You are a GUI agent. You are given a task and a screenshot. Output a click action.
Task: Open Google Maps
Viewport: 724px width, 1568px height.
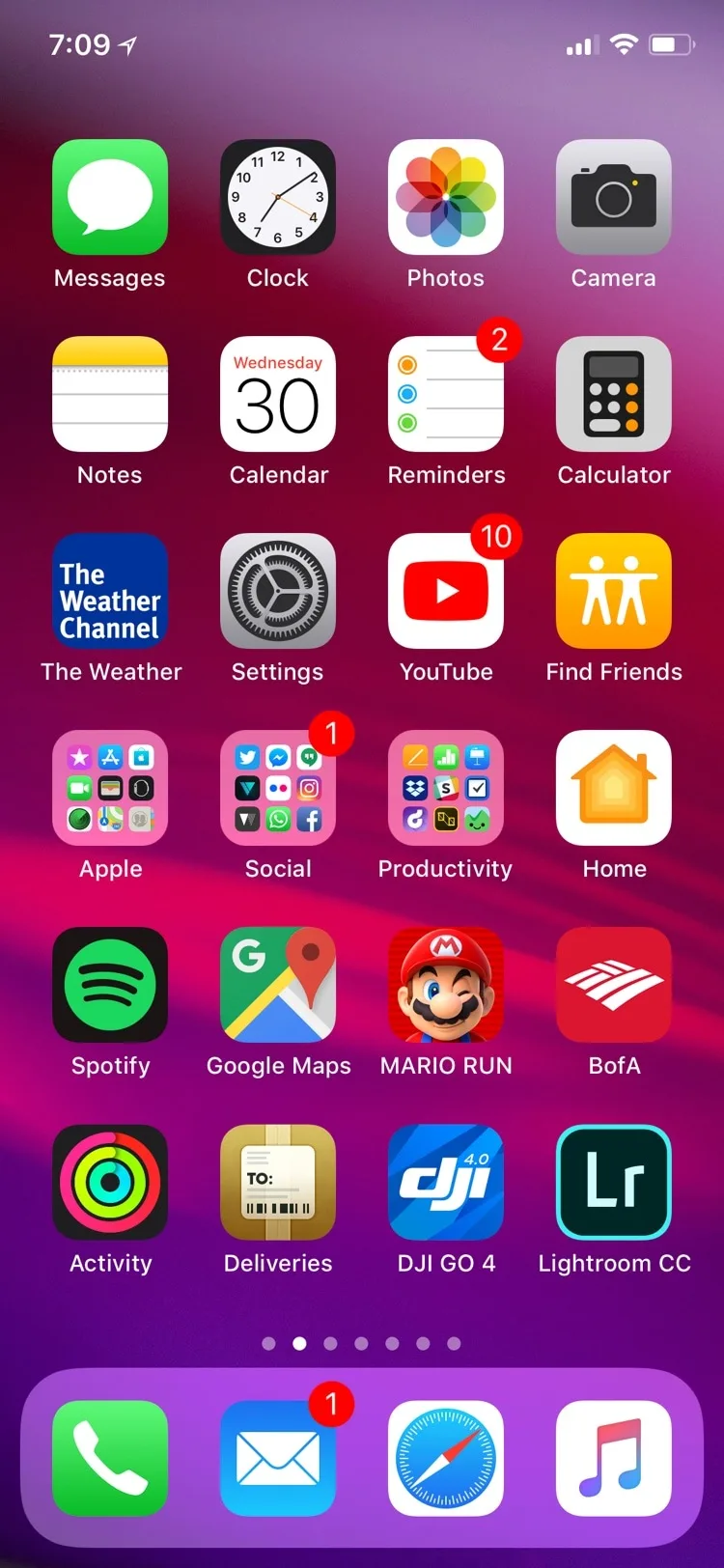click(x=278, y=985)
